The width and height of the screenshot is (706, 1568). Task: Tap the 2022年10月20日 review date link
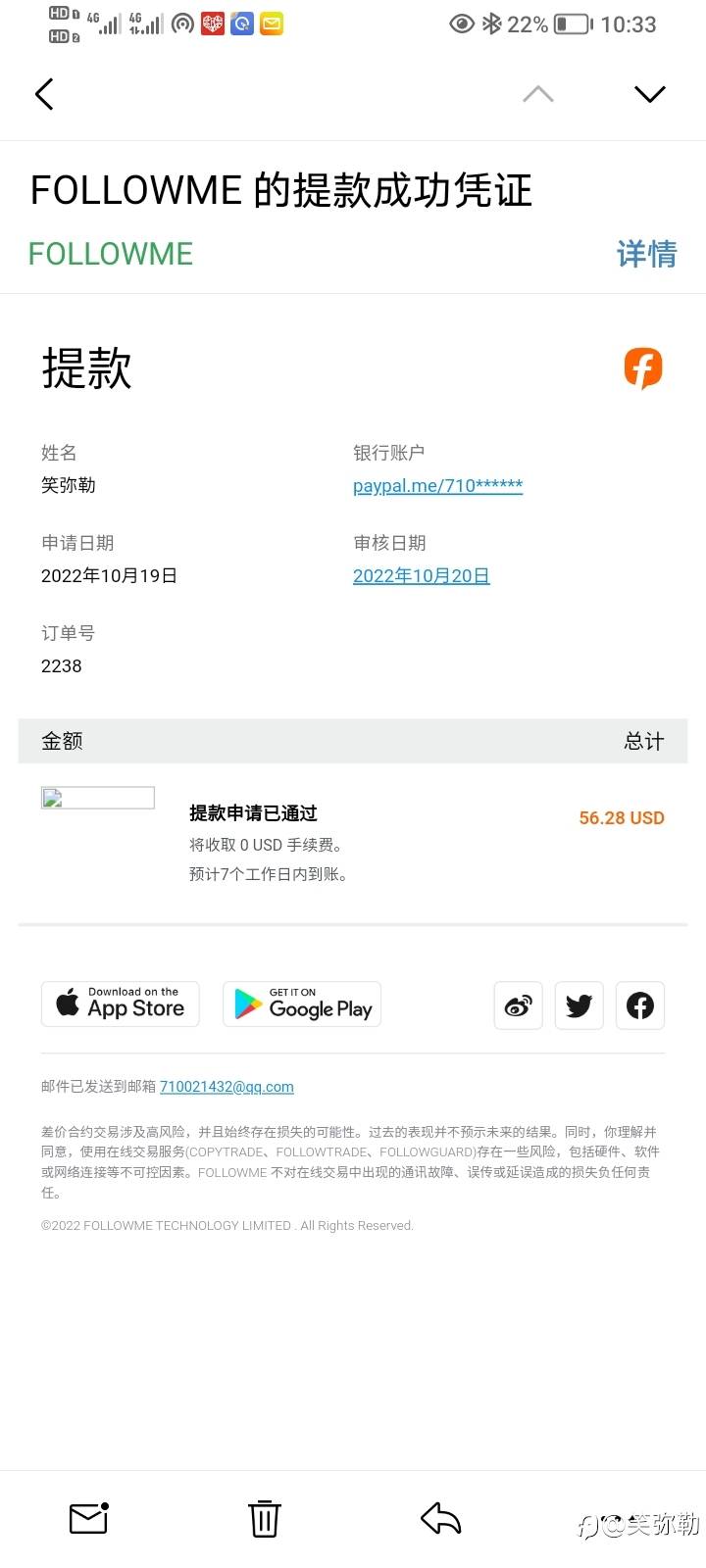(x=421, y=575)
